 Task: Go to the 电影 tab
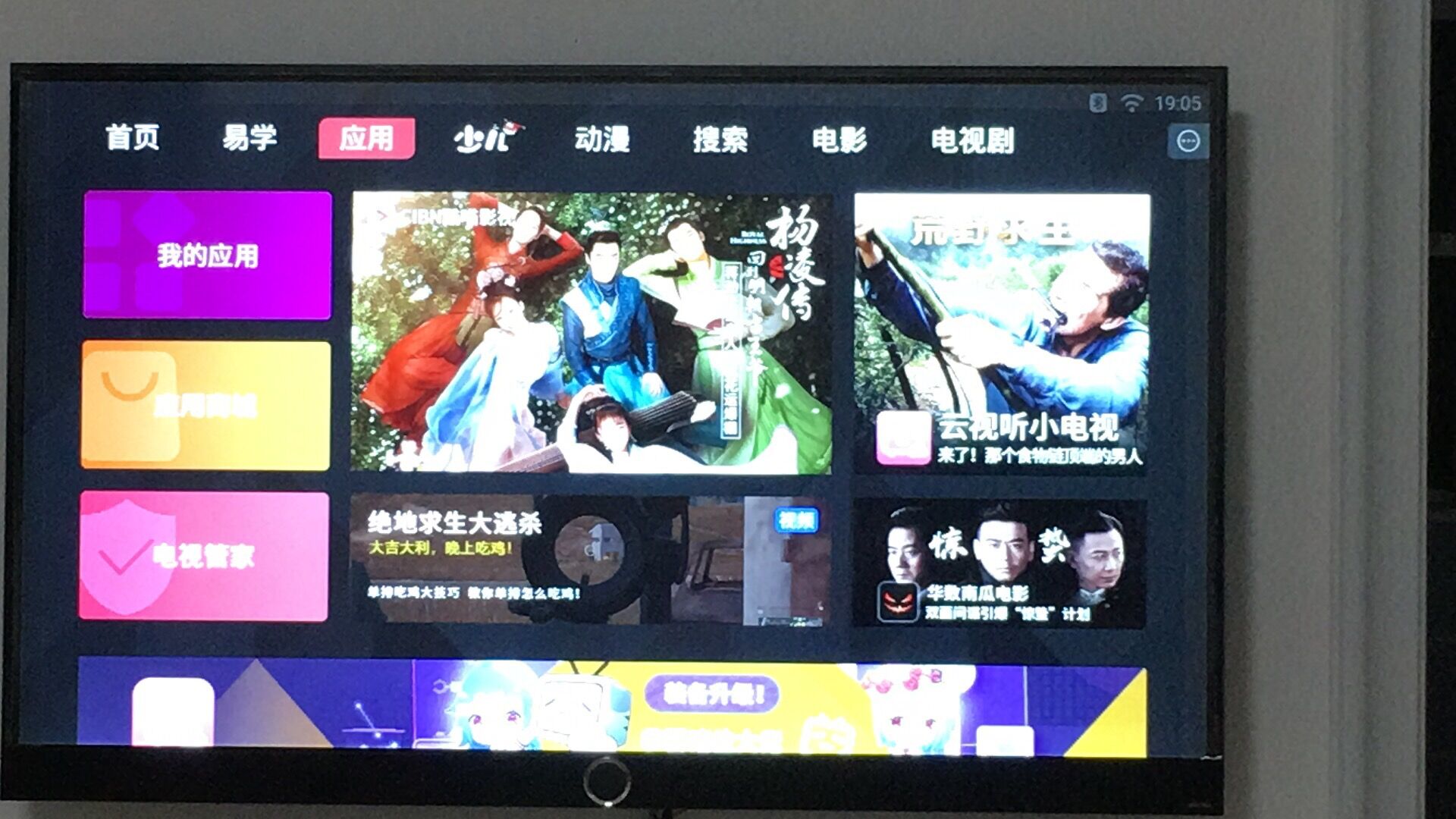[839, 140]
